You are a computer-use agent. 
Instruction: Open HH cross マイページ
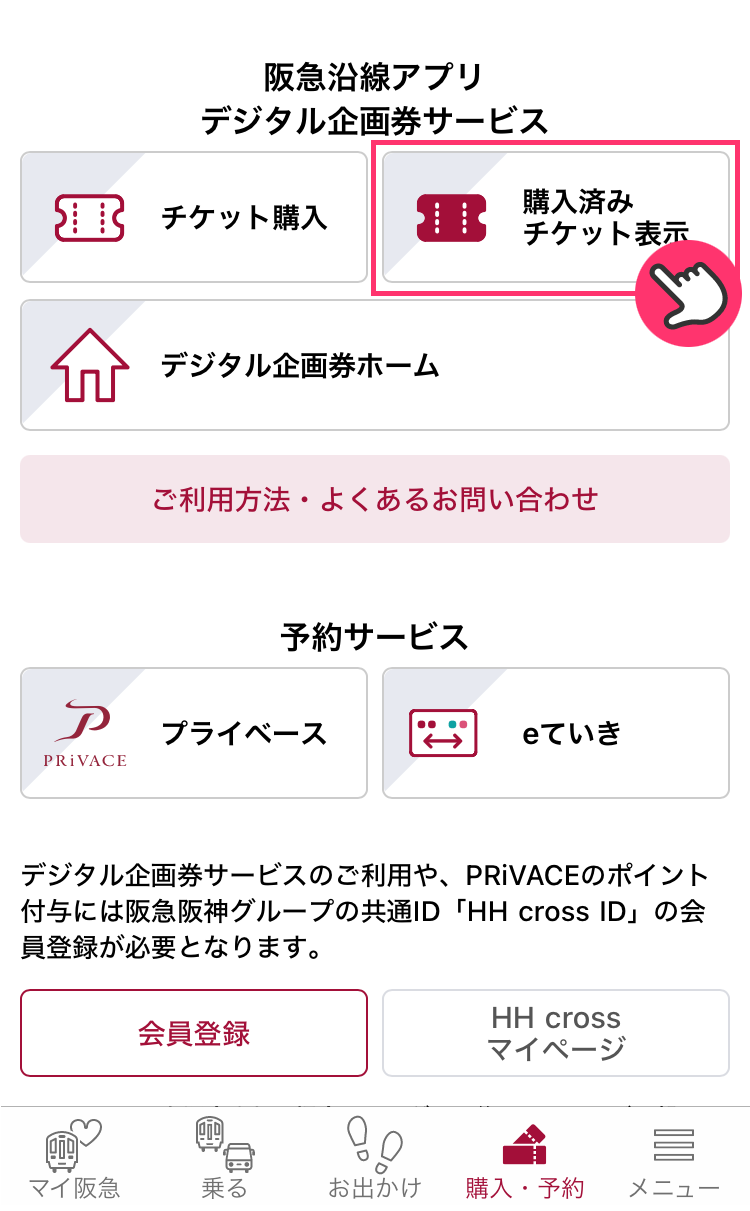[555, 1033]
